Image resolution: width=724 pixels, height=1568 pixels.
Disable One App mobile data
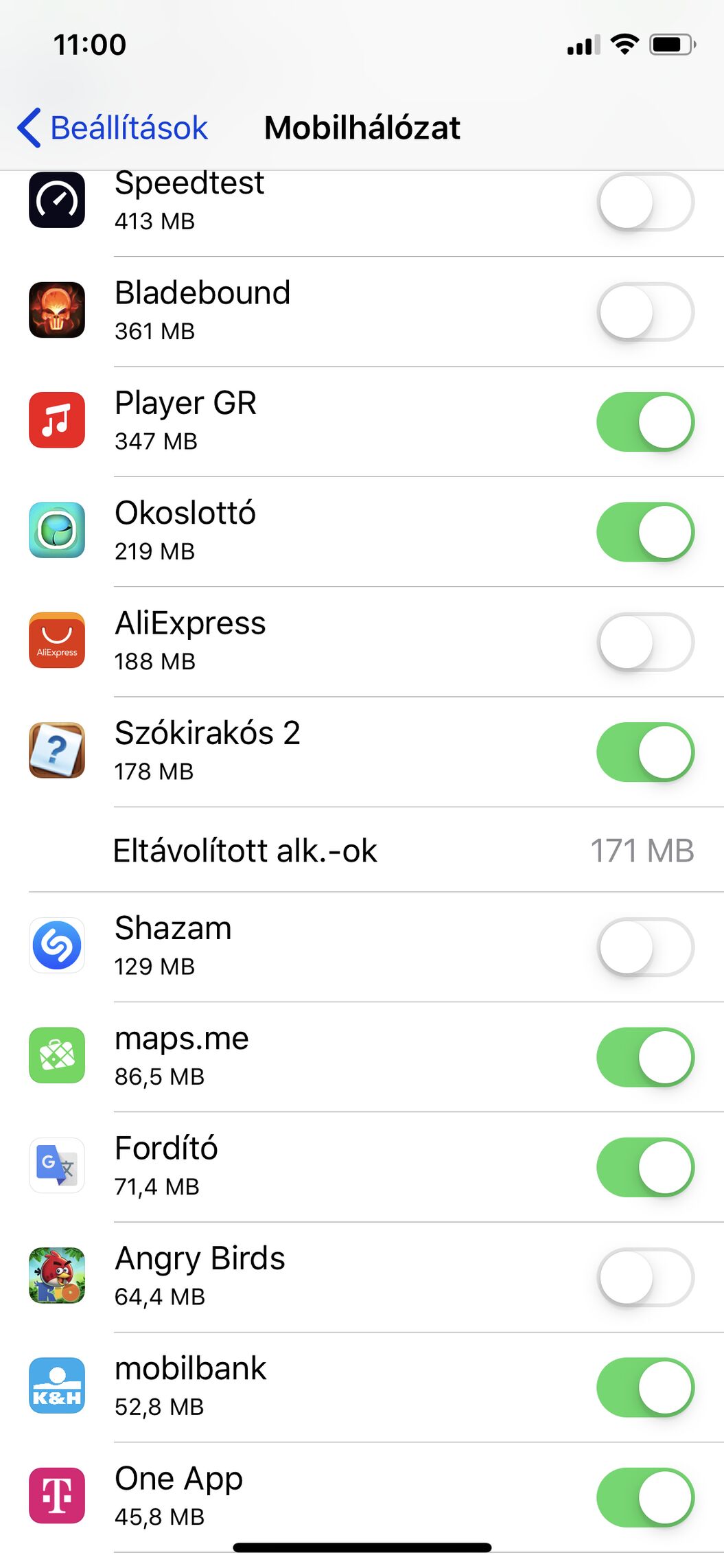645,1497
